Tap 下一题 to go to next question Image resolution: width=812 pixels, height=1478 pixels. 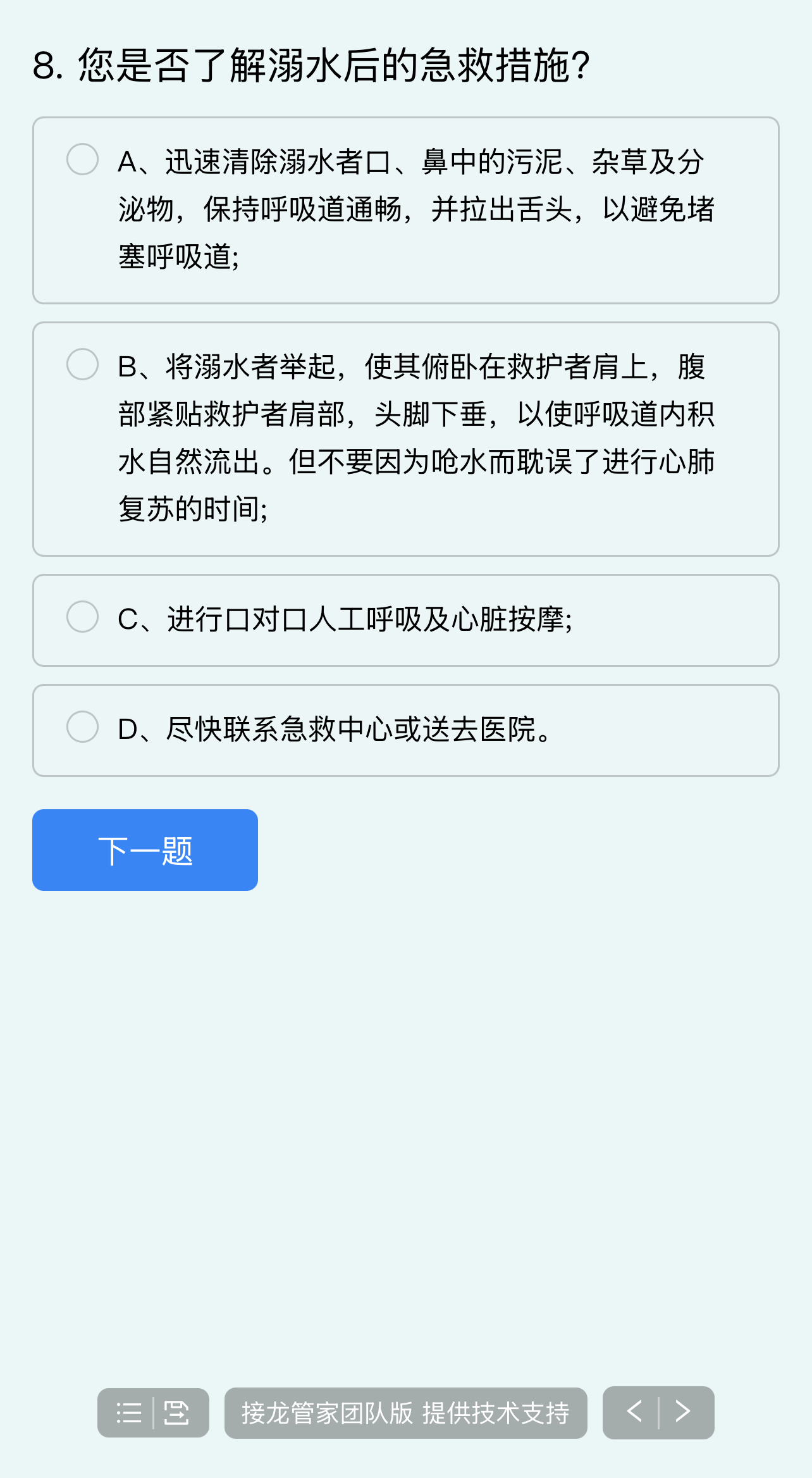click(145, 850)
